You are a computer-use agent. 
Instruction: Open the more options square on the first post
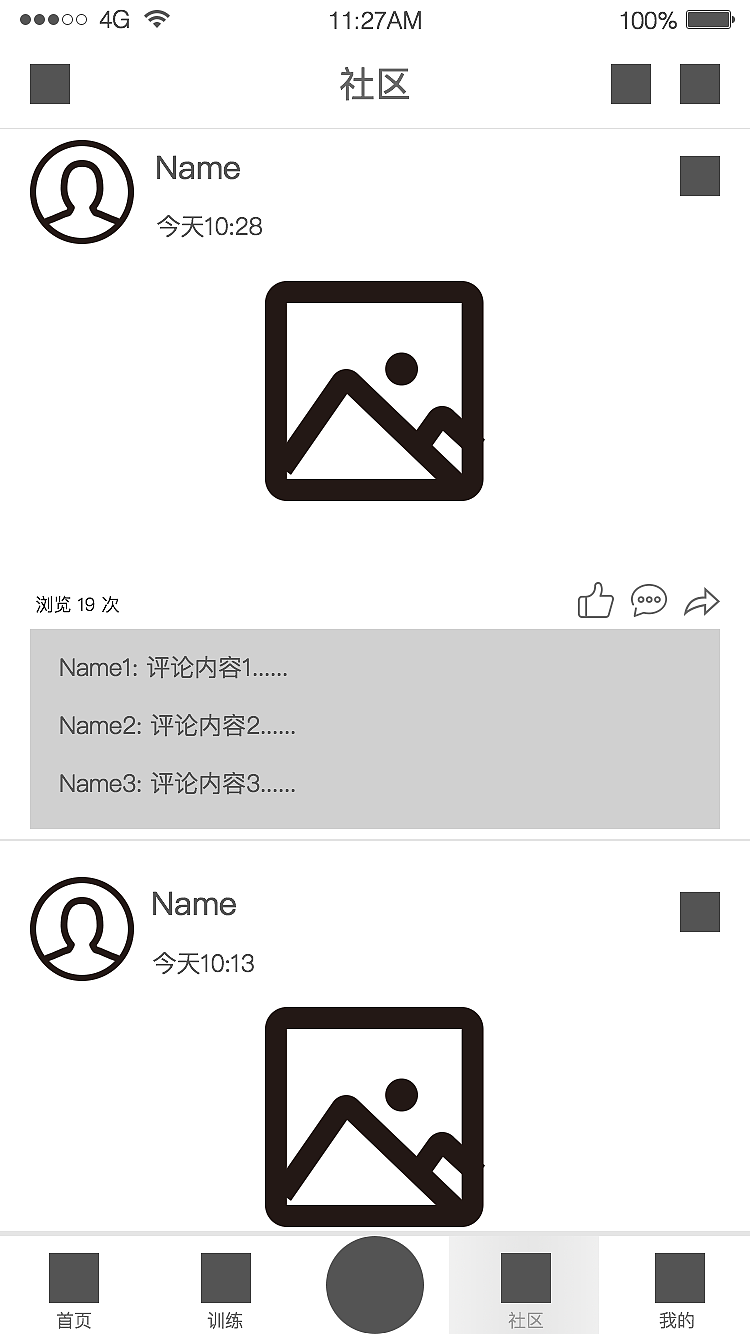[x=700, y=175]
